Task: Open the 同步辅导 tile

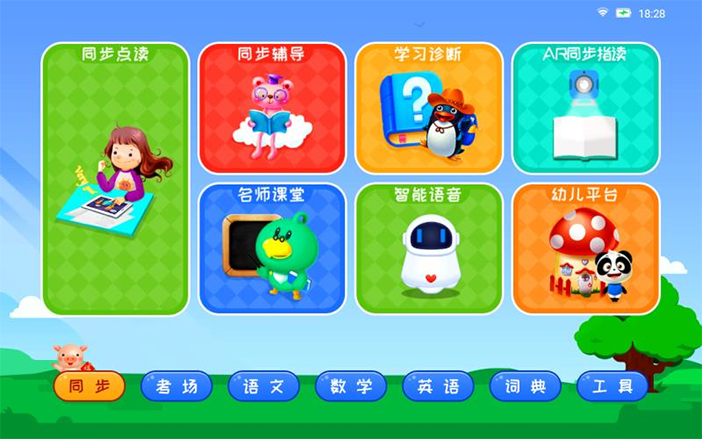Action: click(272, 109)
